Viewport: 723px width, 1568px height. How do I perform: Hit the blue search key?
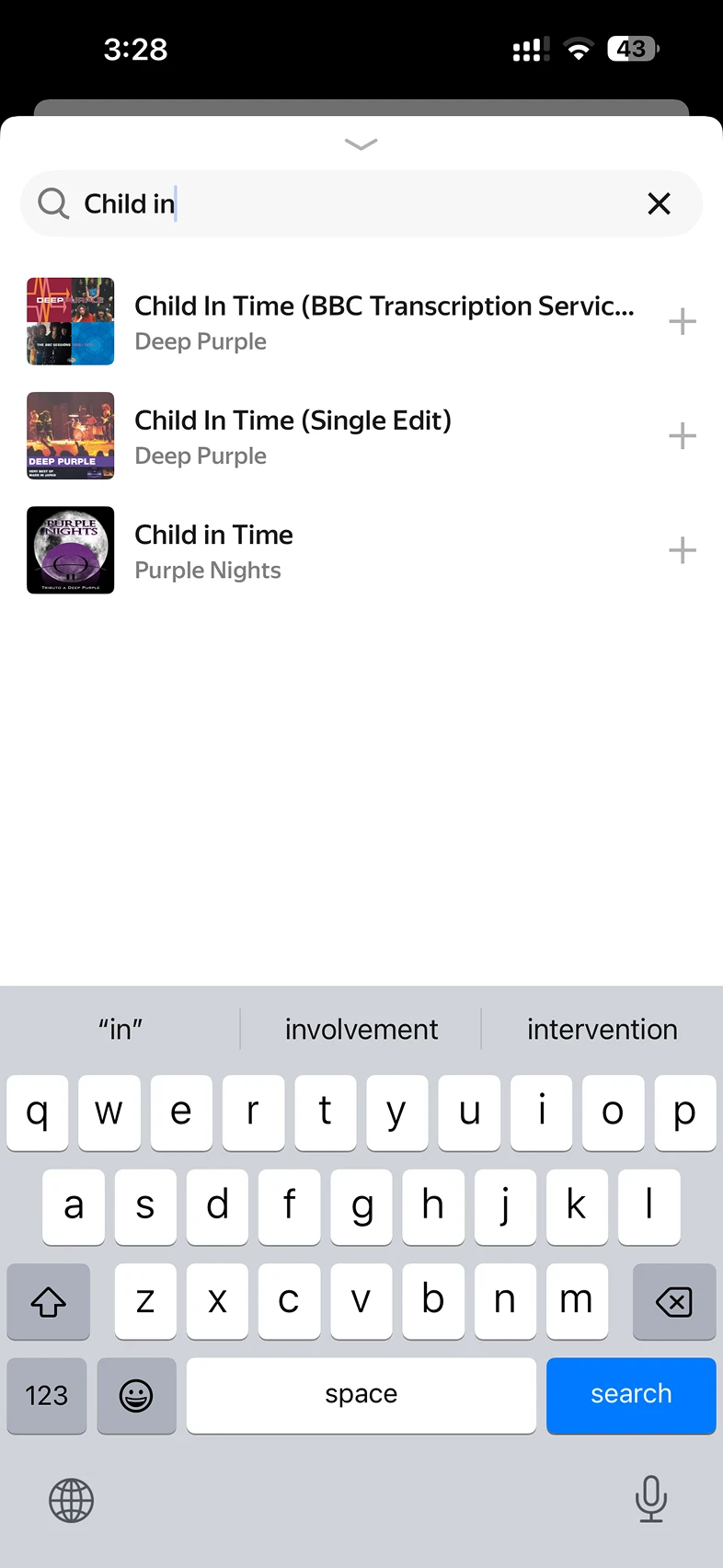click(x=631, y=1395)
